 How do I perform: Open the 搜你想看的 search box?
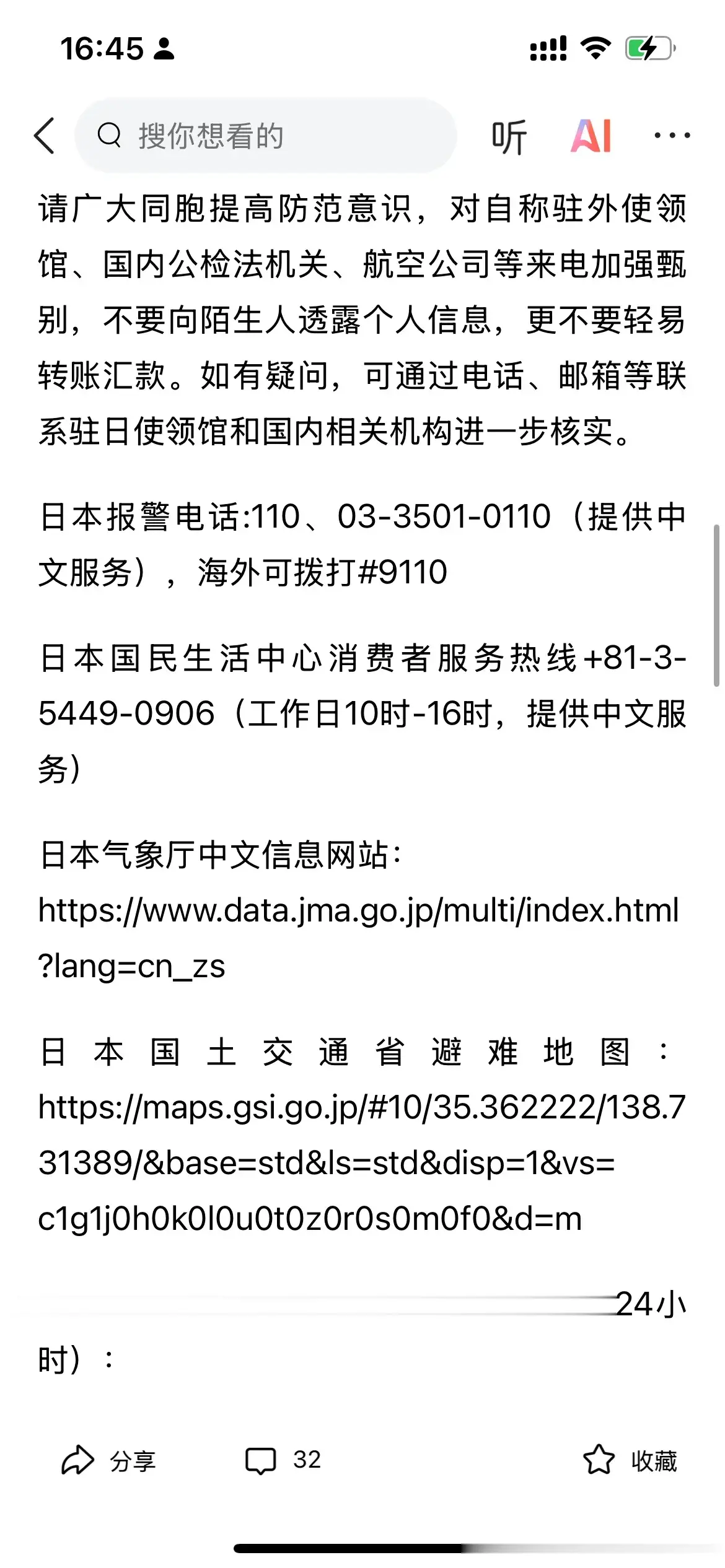click(x=266, y=135)
